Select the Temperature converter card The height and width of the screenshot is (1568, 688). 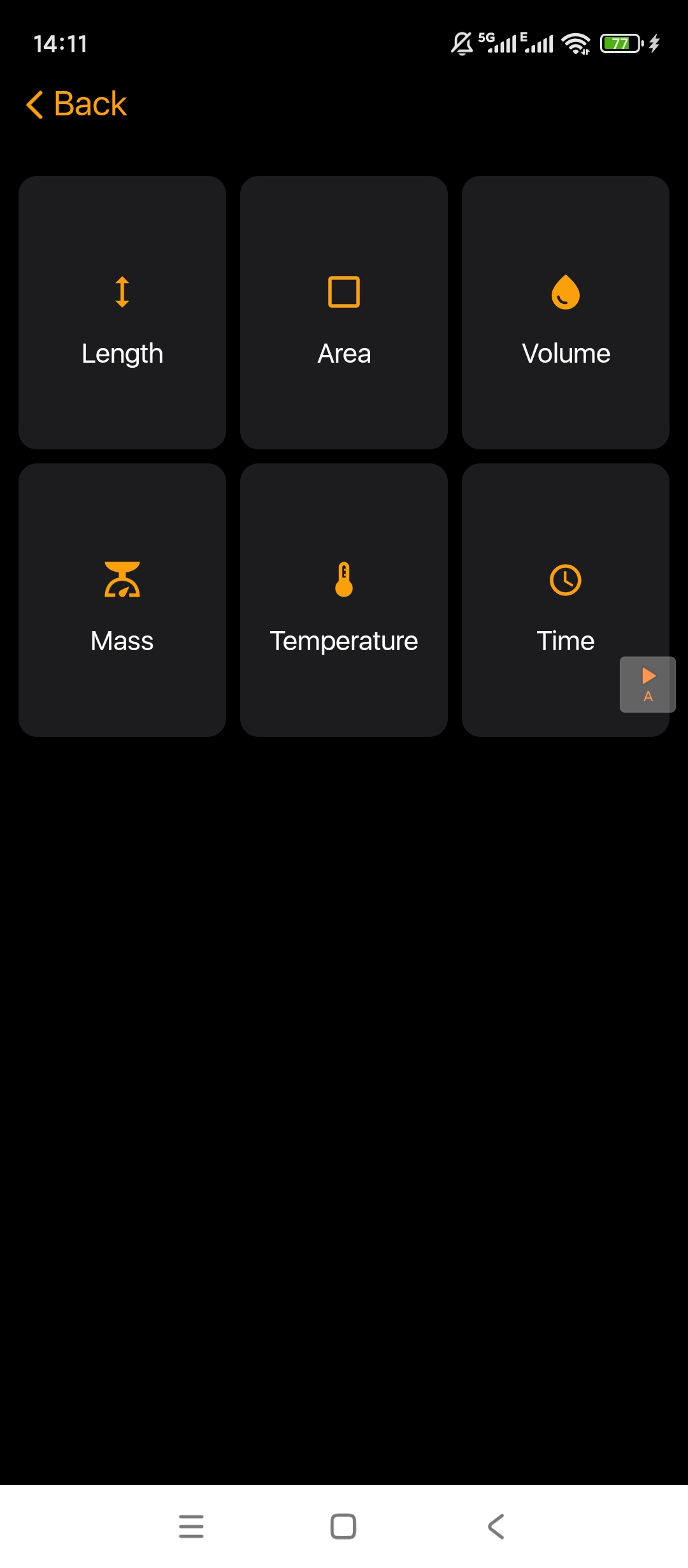pyautogui.click(x=343, y=599)
